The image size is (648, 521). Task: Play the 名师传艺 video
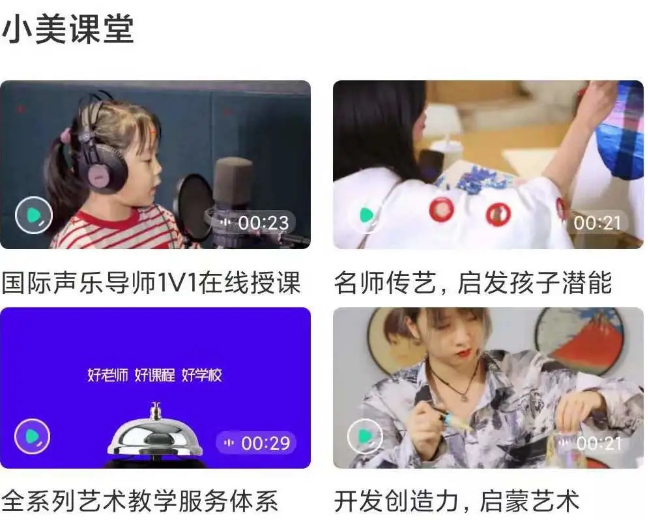click(x=366, y=214)
